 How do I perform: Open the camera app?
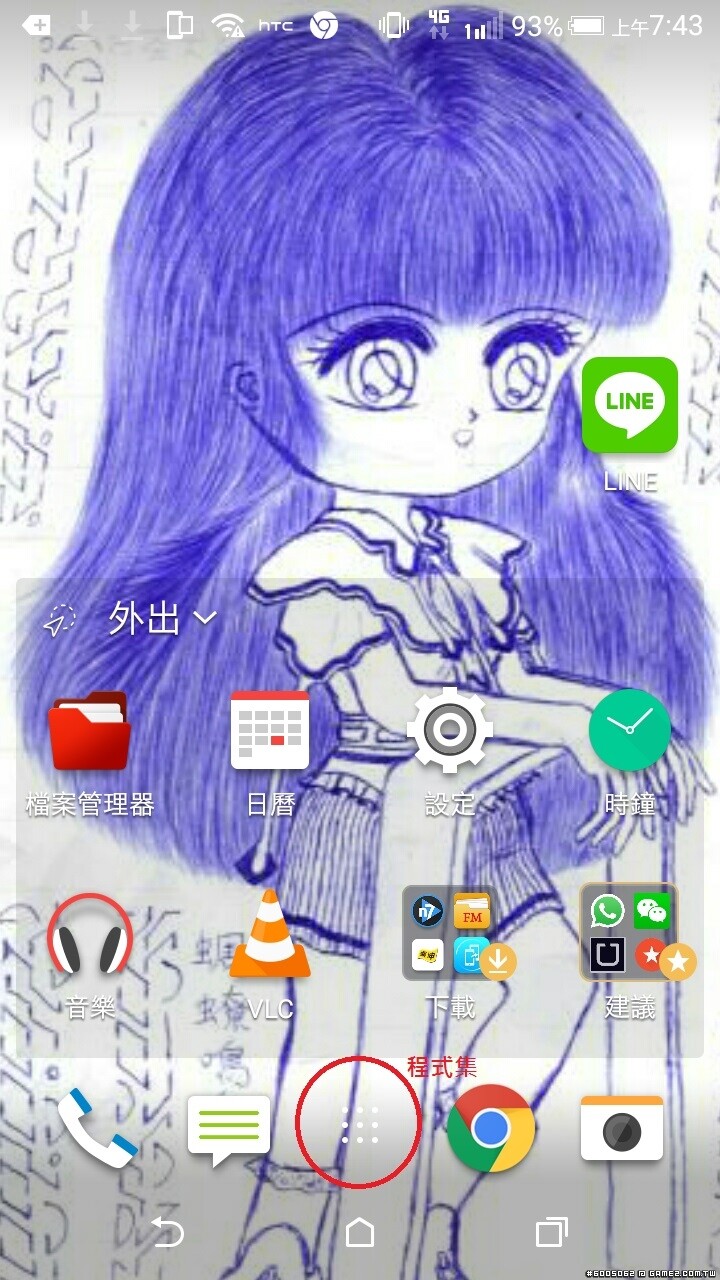coord(622,1128)
